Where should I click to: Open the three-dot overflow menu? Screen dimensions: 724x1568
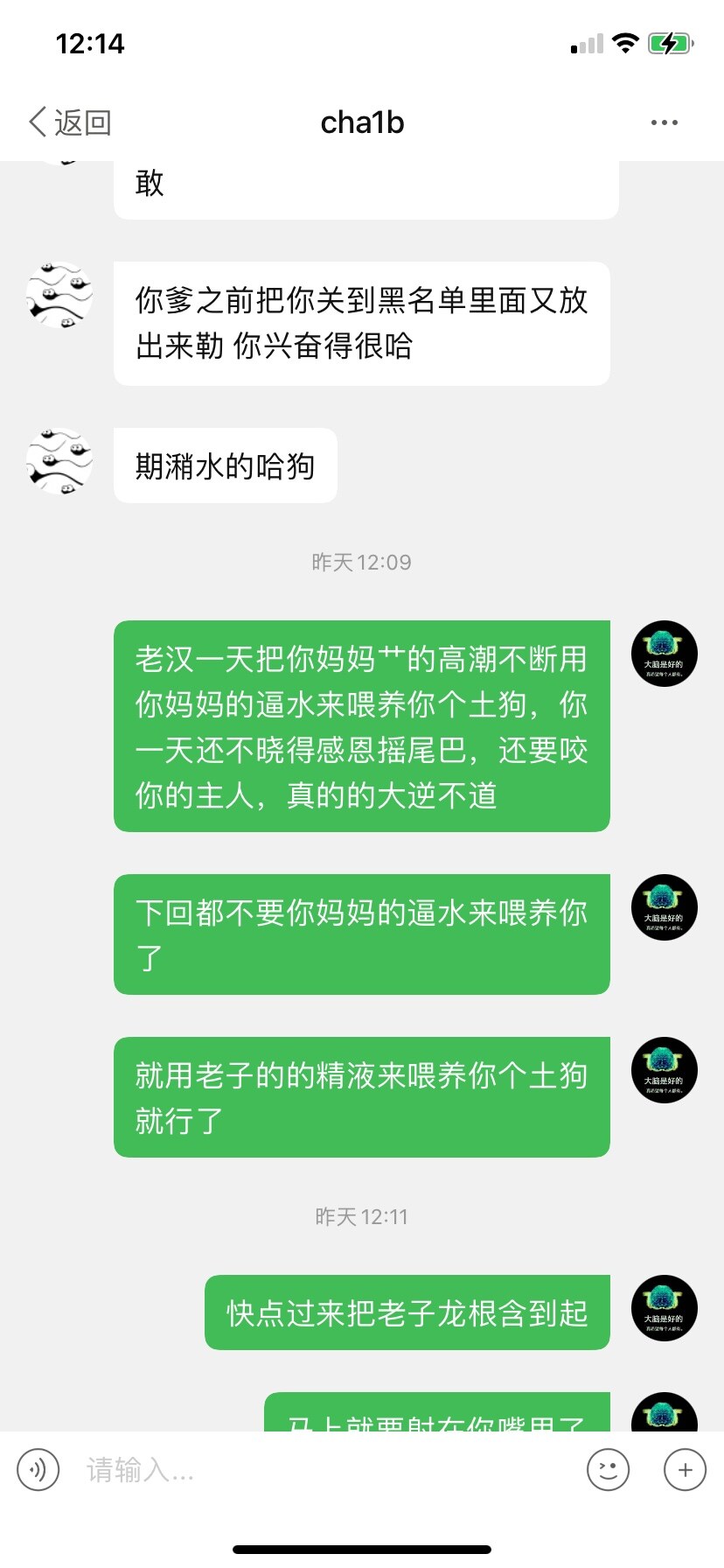664,122
